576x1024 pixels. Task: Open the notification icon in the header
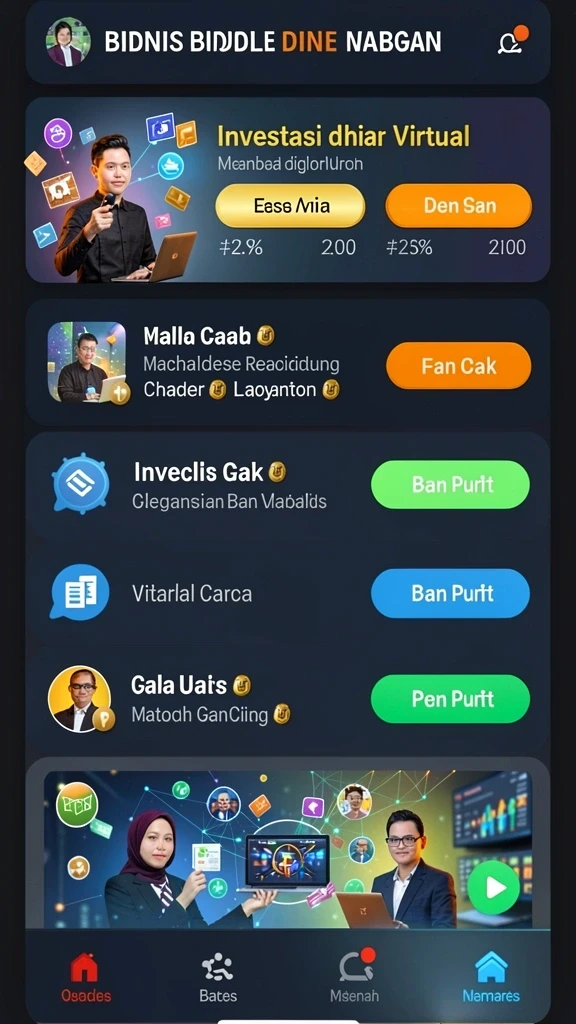pos(513,40)
